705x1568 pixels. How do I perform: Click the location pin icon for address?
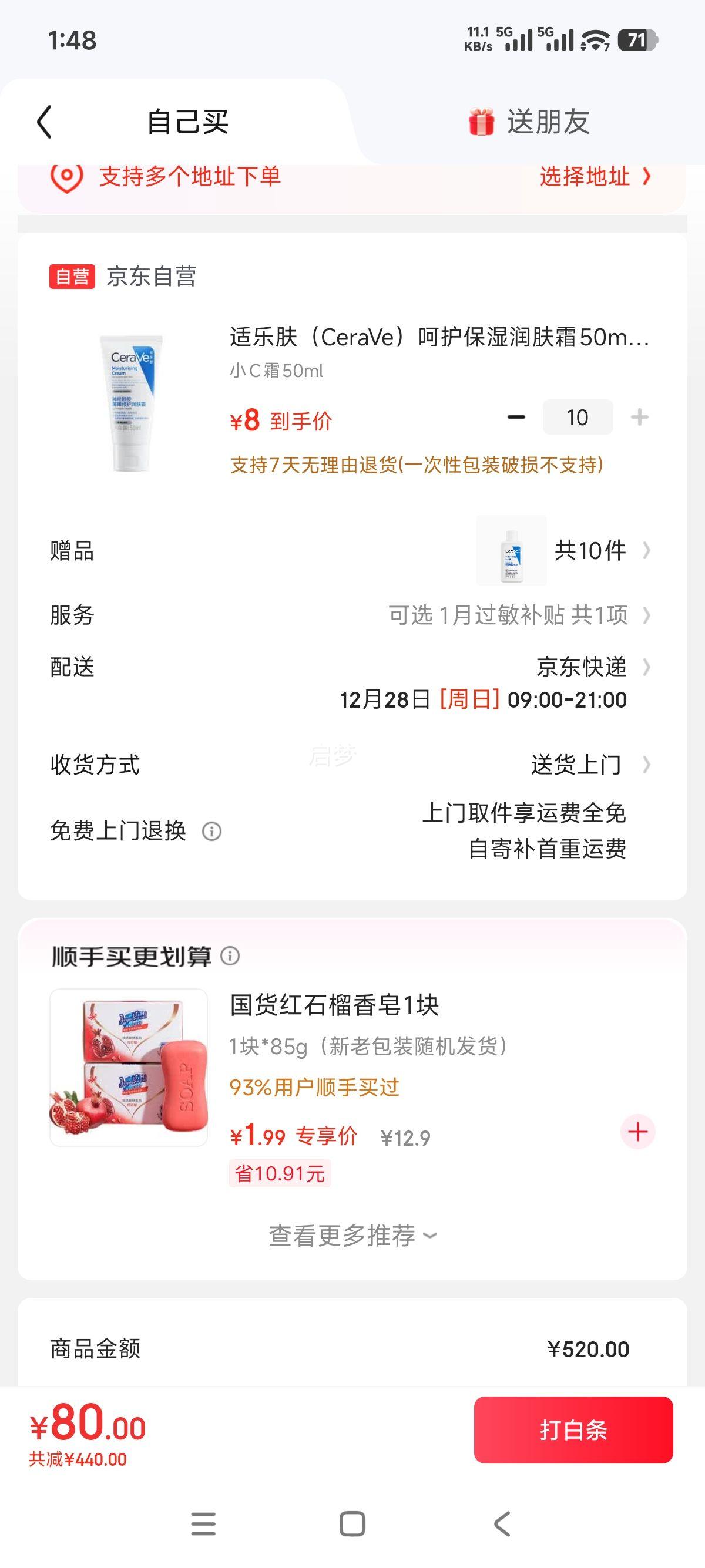pyautogui.click(x=66, y=178)
